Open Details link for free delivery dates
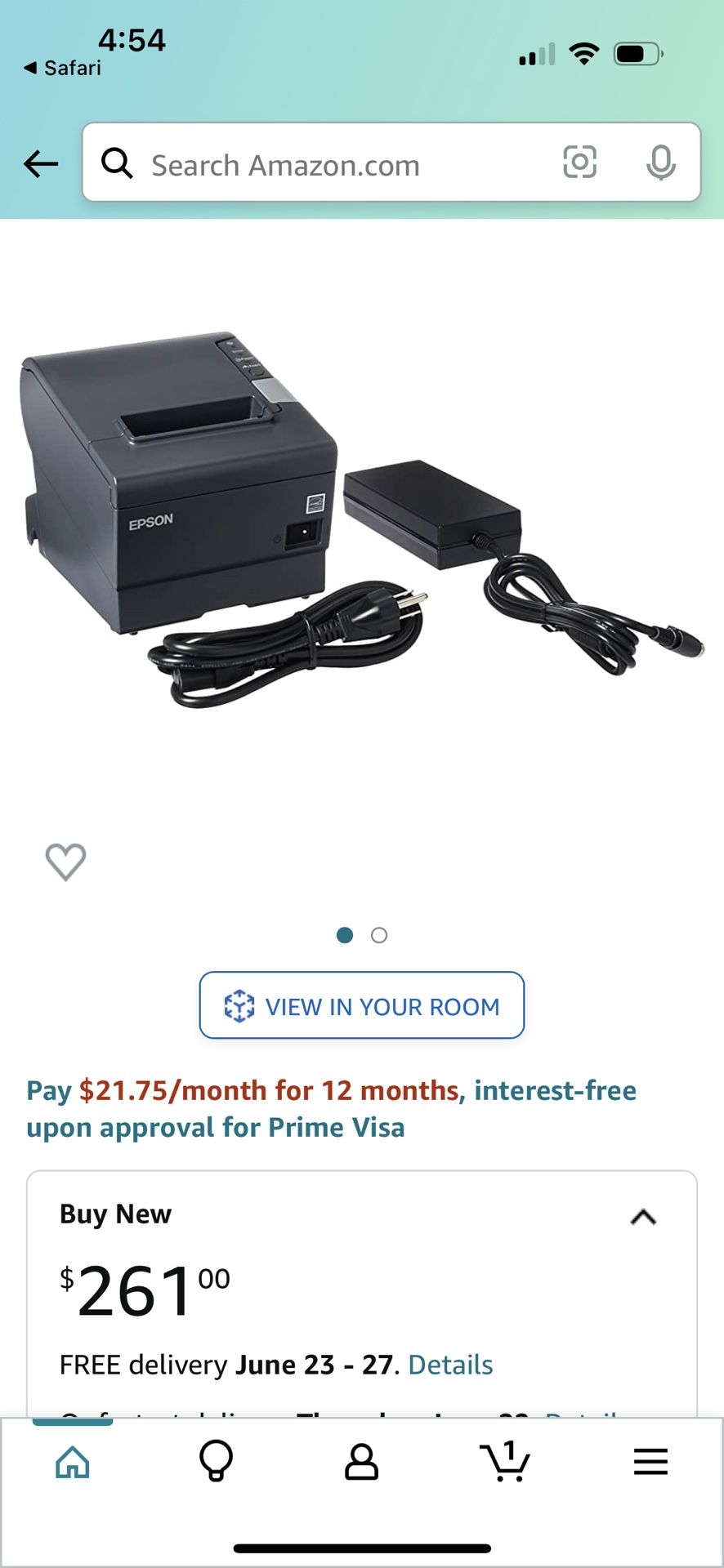Viewport: 724px width, 1568px height. click(449, 1364)
